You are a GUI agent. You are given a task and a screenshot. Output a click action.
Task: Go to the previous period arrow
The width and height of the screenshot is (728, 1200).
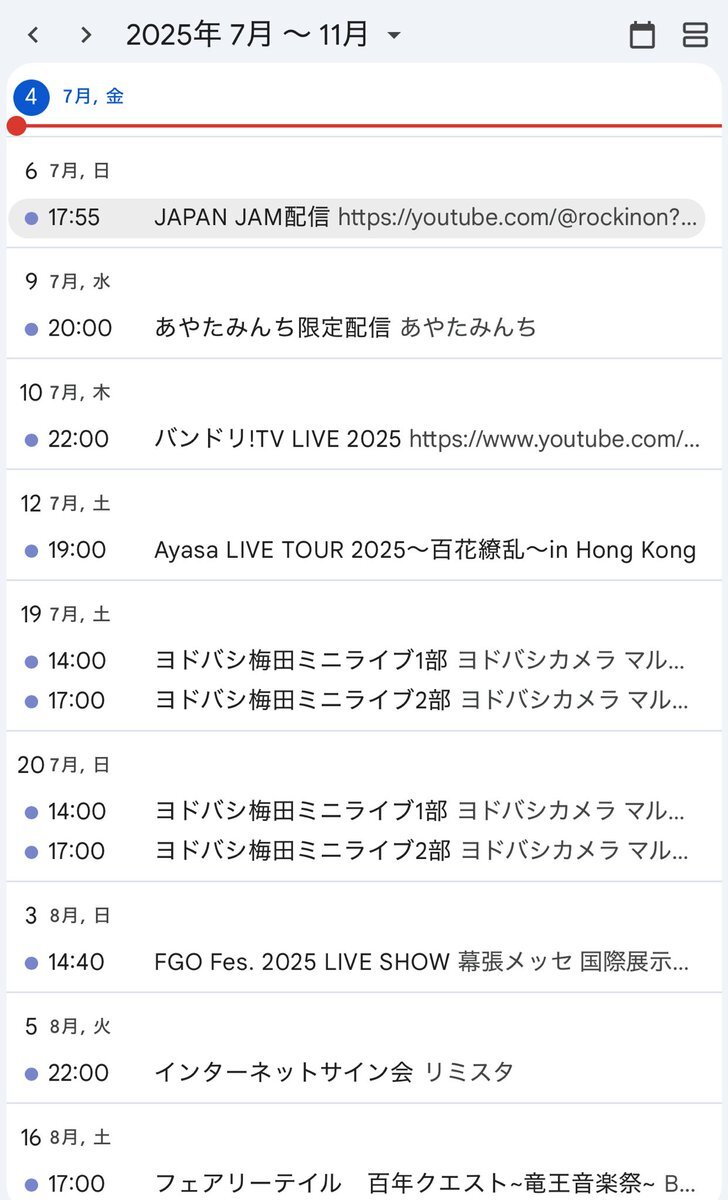pos(34,35)
